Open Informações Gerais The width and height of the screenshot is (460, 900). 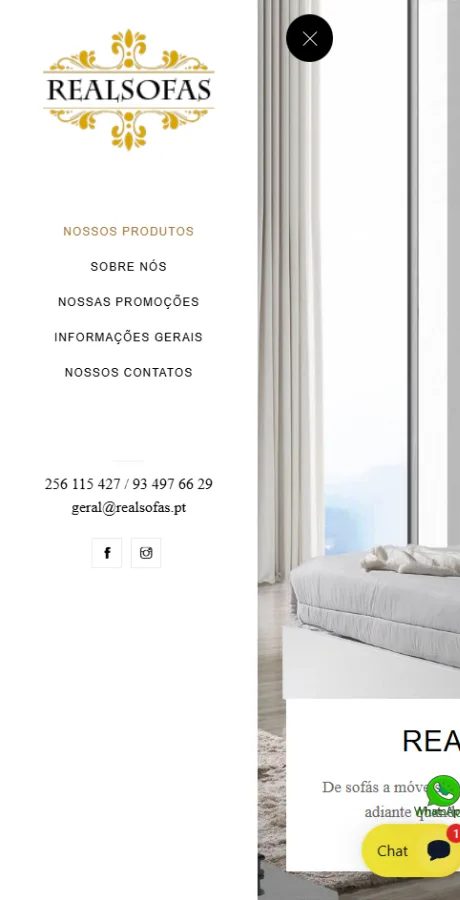coord(129,337)
